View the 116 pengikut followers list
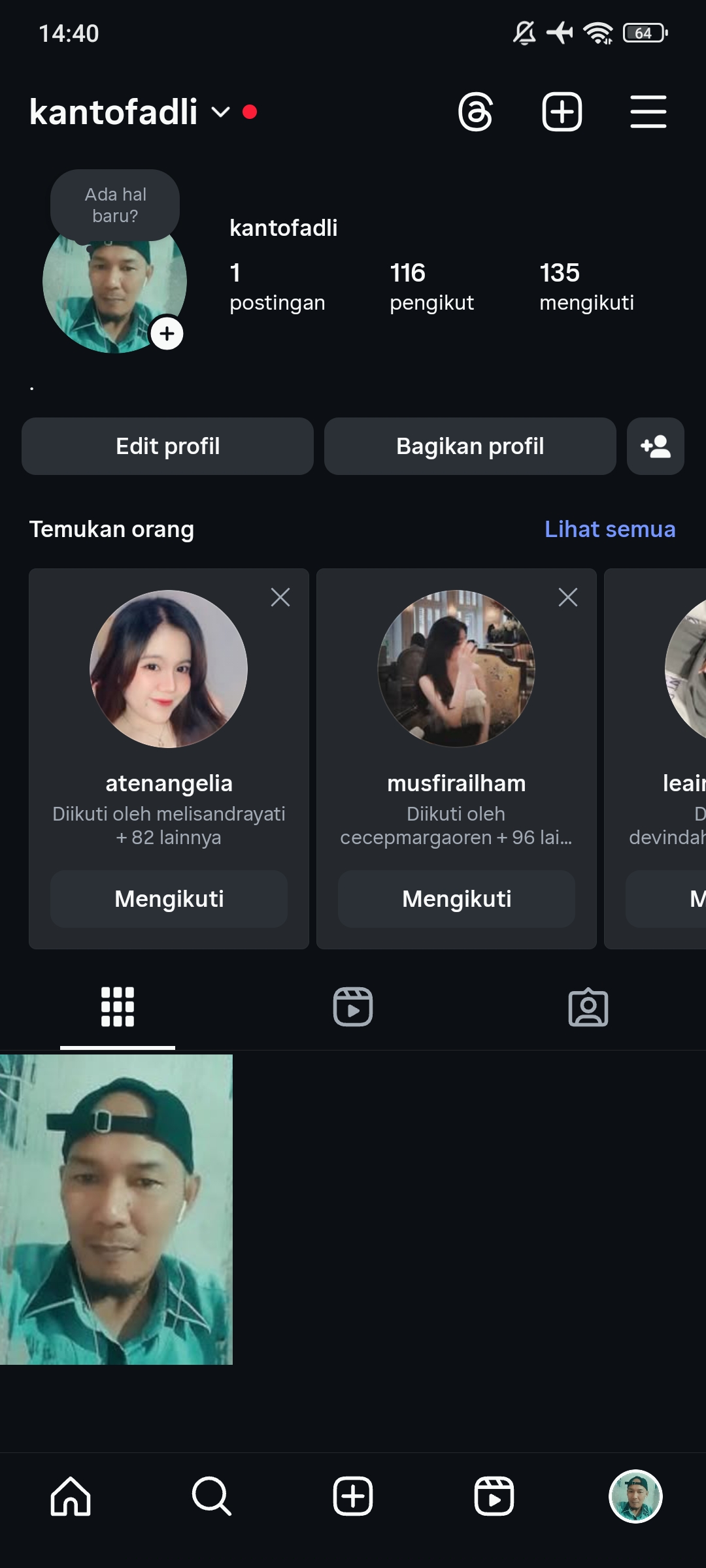Viewport: 706px width, 1568px height. 431,286
